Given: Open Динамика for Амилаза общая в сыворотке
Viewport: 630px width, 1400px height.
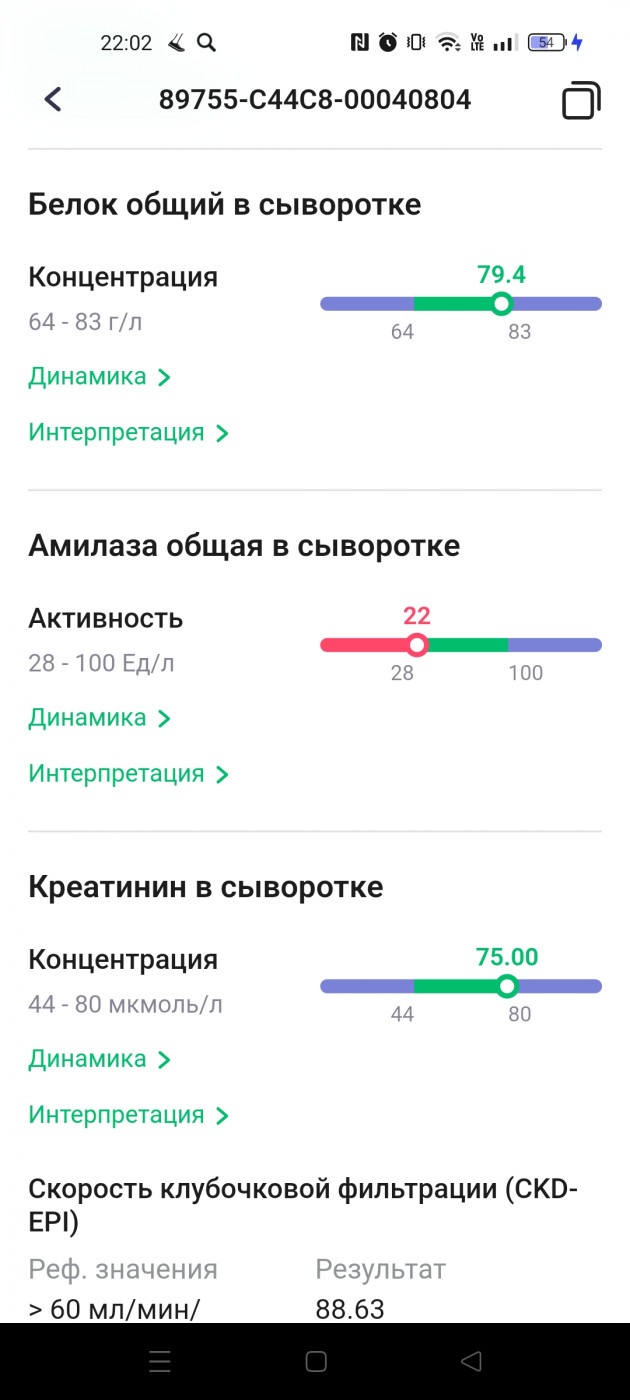Looking at the screenshot, I should [100, 718].
